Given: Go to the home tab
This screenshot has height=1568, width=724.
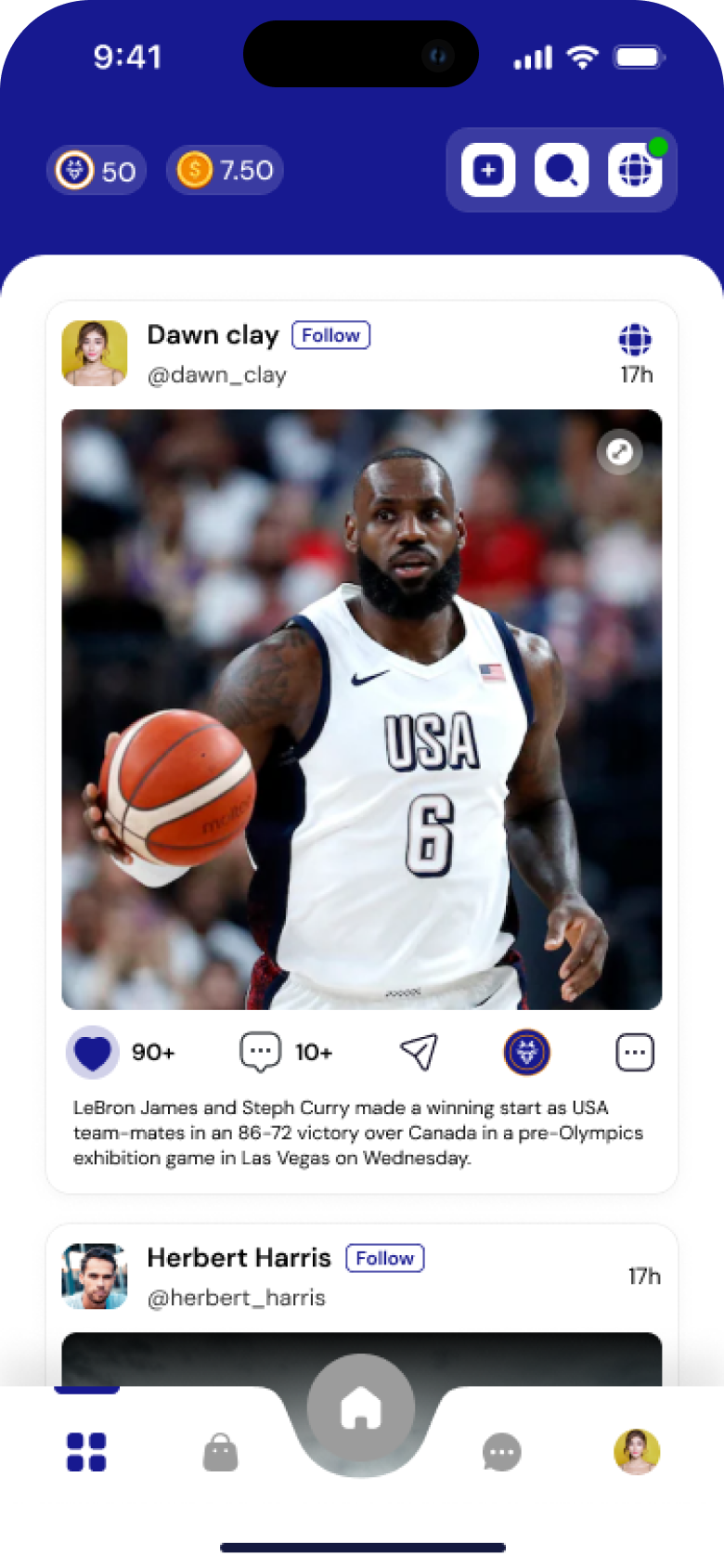Looking at the screenshot, I should 361,1409.
